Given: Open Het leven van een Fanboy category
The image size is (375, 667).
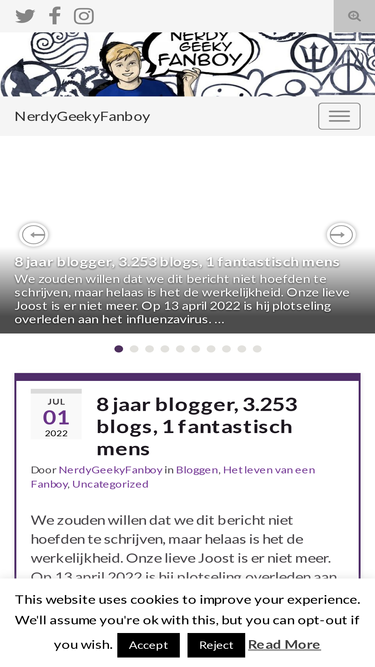Looking at the screenshot, I should pyautogui.click(x=173, y=477).
